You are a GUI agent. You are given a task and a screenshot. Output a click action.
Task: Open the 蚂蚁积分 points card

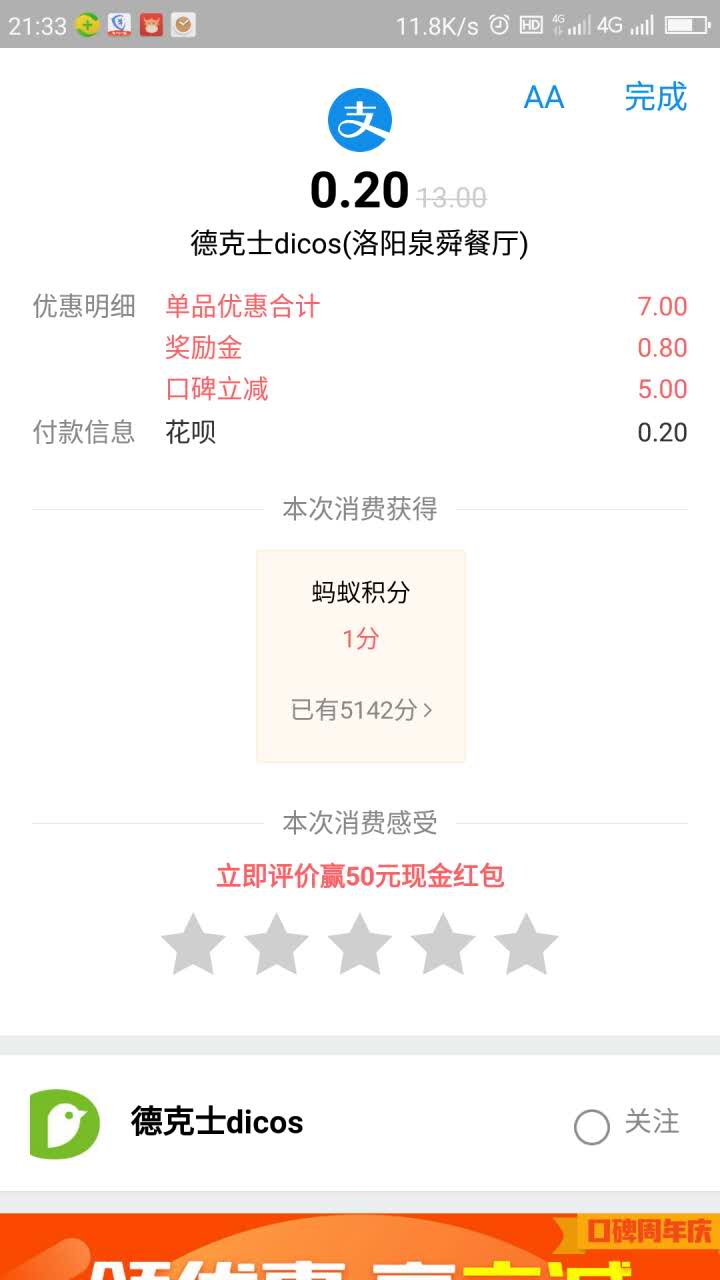click(x=361, y=656)
